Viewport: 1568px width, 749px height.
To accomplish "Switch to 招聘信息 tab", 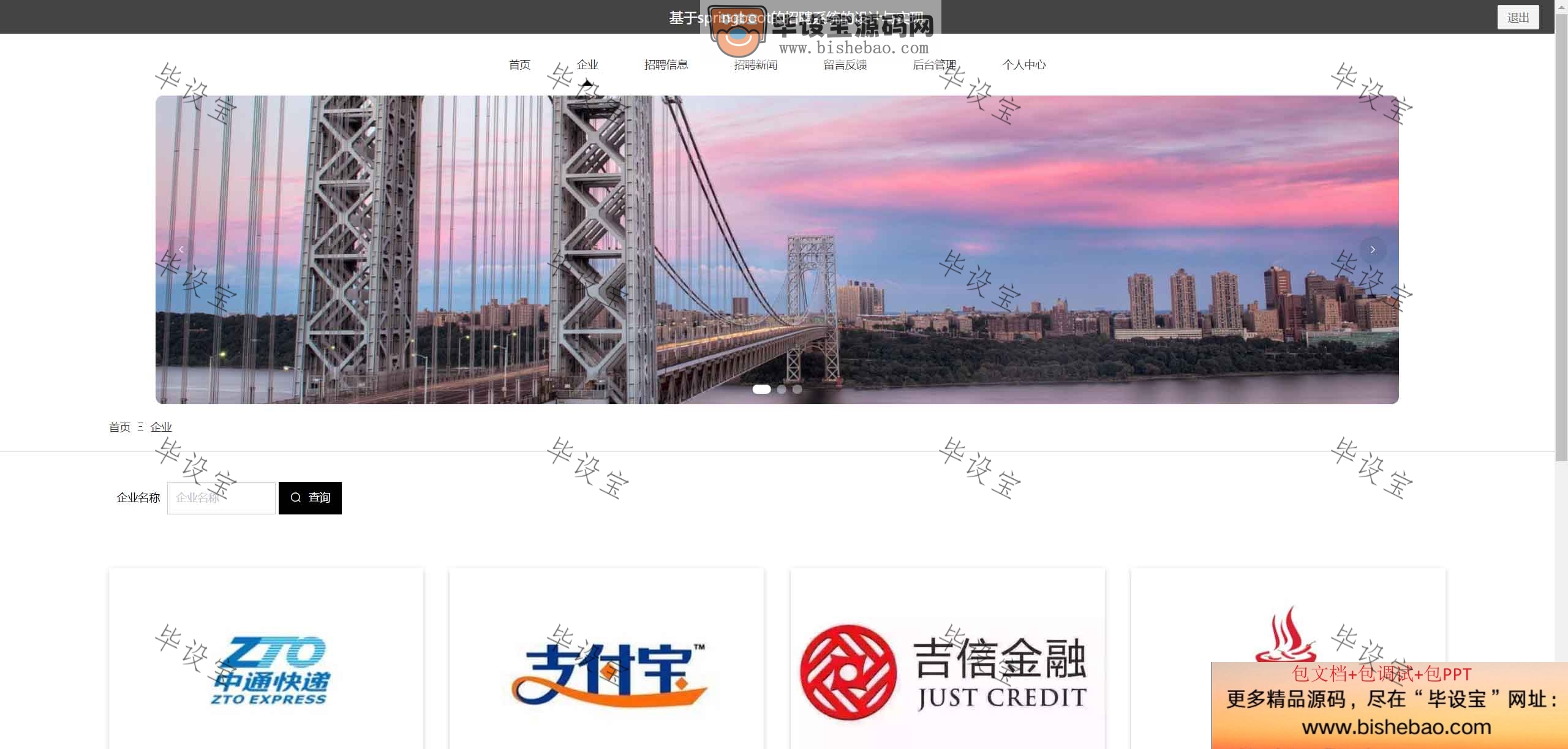I will tap(666, 65).
